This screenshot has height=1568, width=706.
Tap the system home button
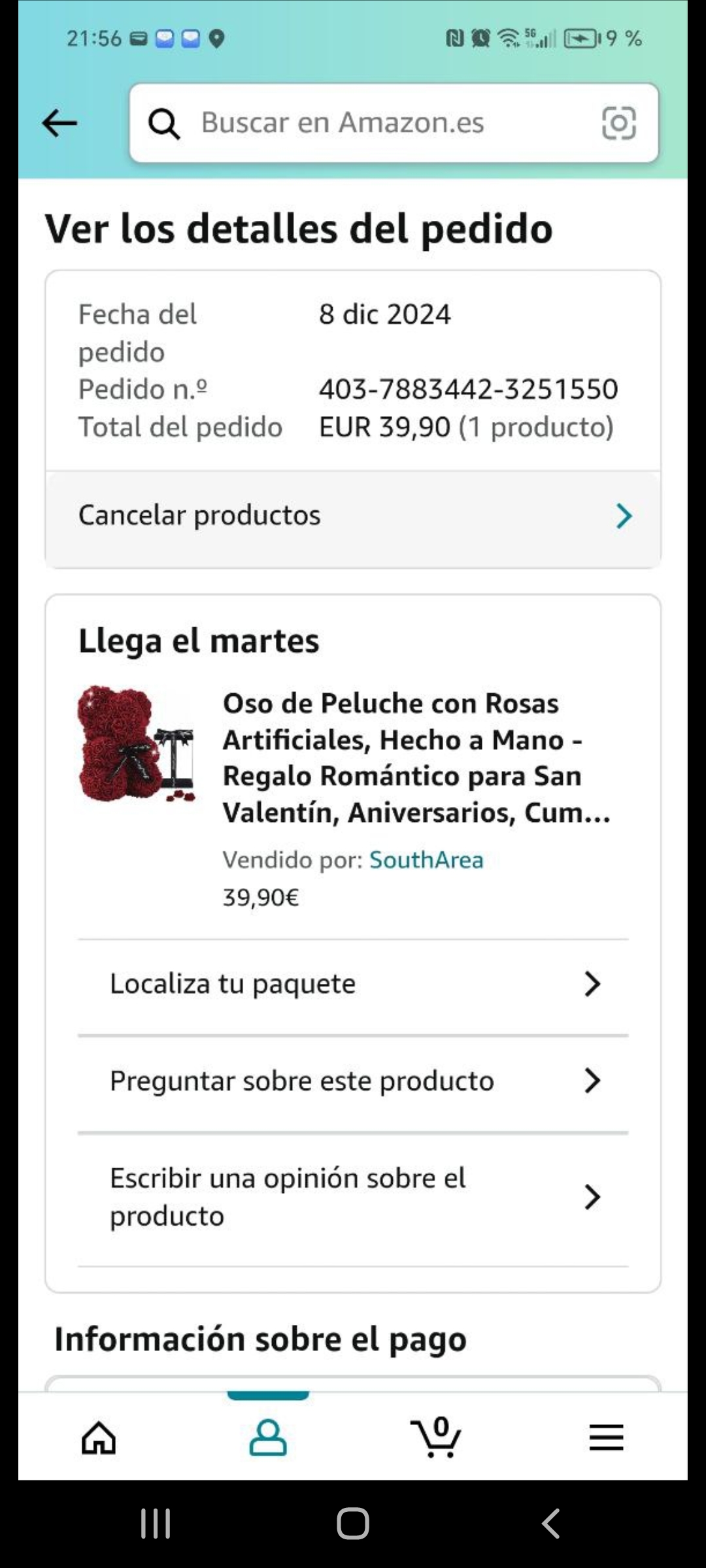pyautogui.click(x=353, y=1524)
